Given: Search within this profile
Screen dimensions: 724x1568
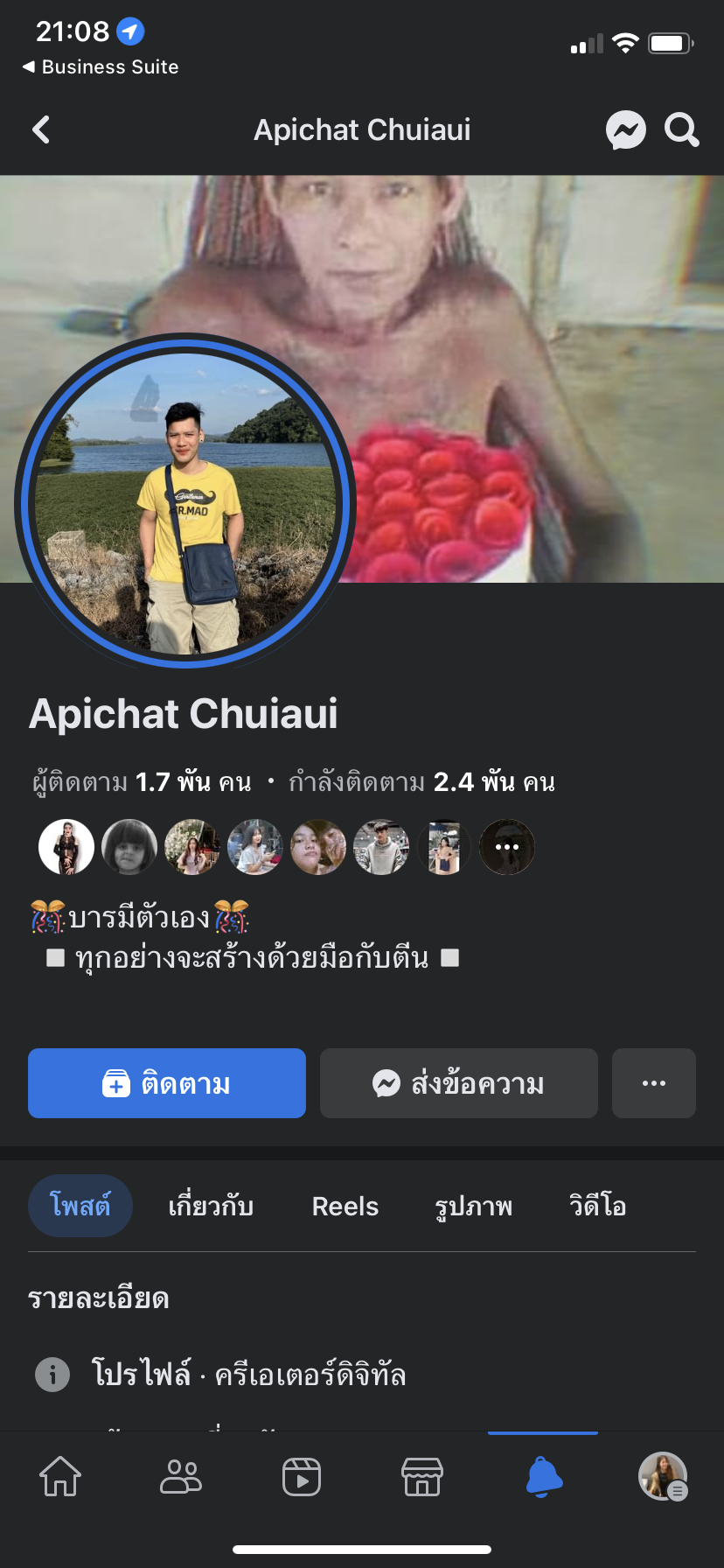Looking at the screenshot, I should (x=682, y=130).
